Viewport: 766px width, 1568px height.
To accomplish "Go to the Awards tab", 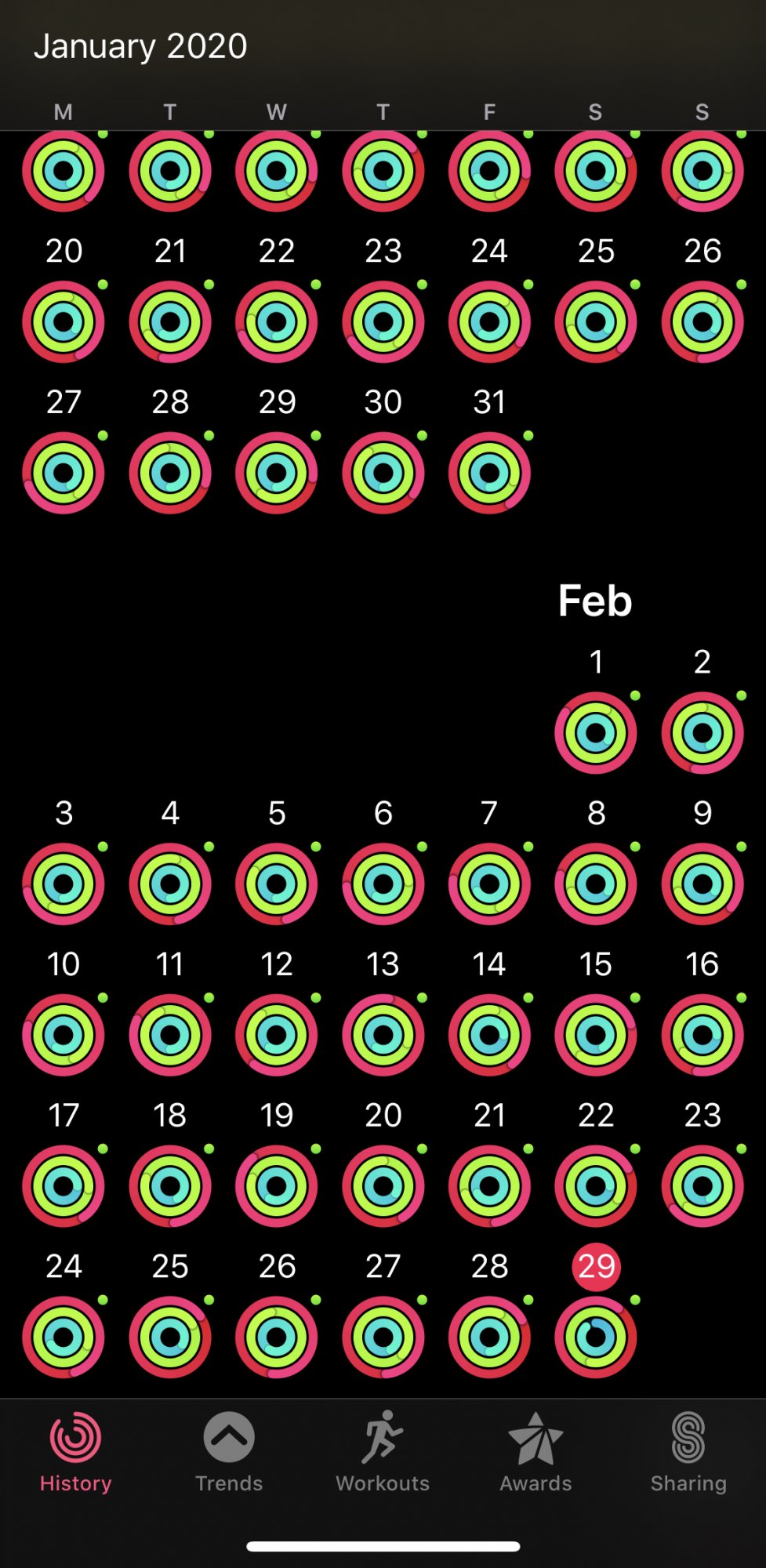I will click(x=535, y=1452).
